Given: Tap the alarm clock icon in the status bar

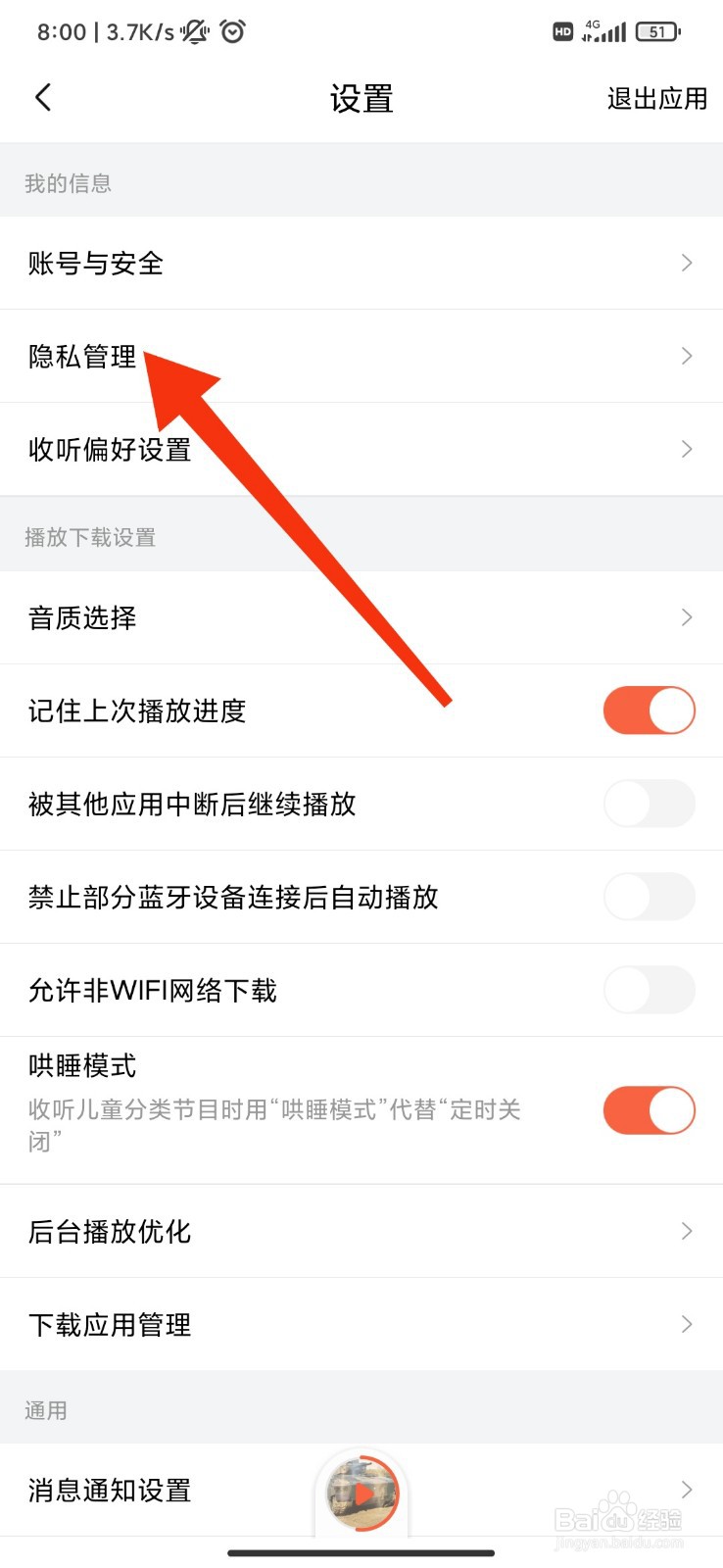Looking at the screenshot, I should 232,31.
